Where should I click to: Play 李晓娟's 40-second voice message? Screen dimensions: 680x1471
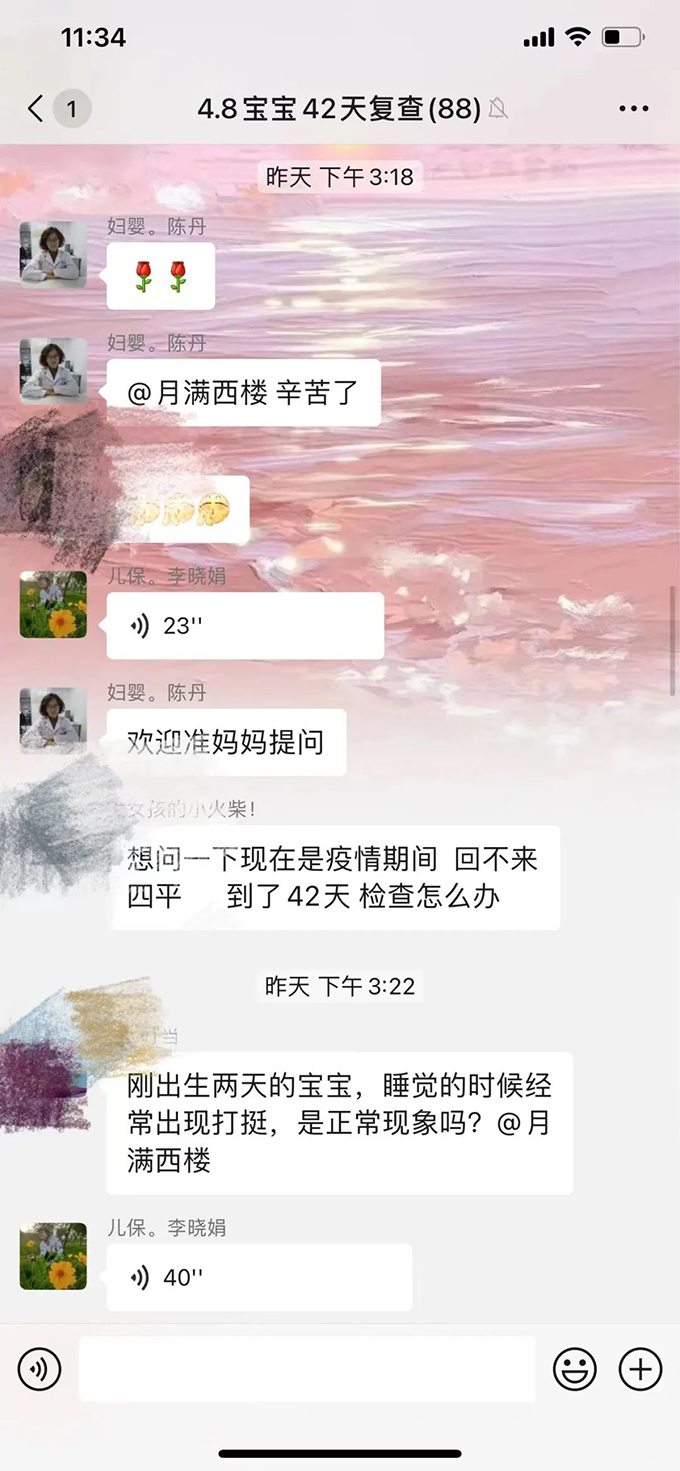coord(258,1277)
